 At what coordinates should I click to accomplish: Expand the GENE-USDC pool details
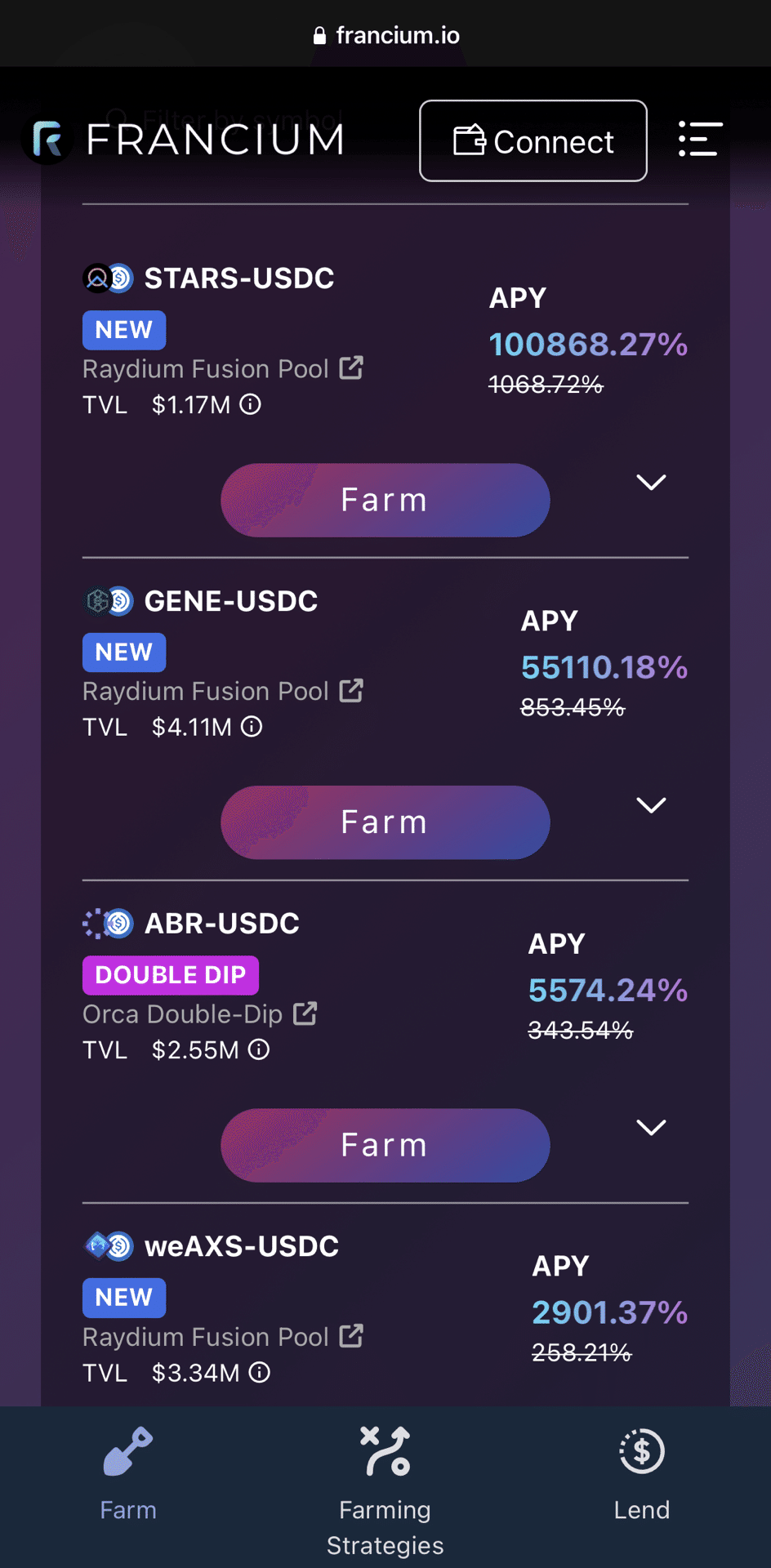tap(651, 805)
